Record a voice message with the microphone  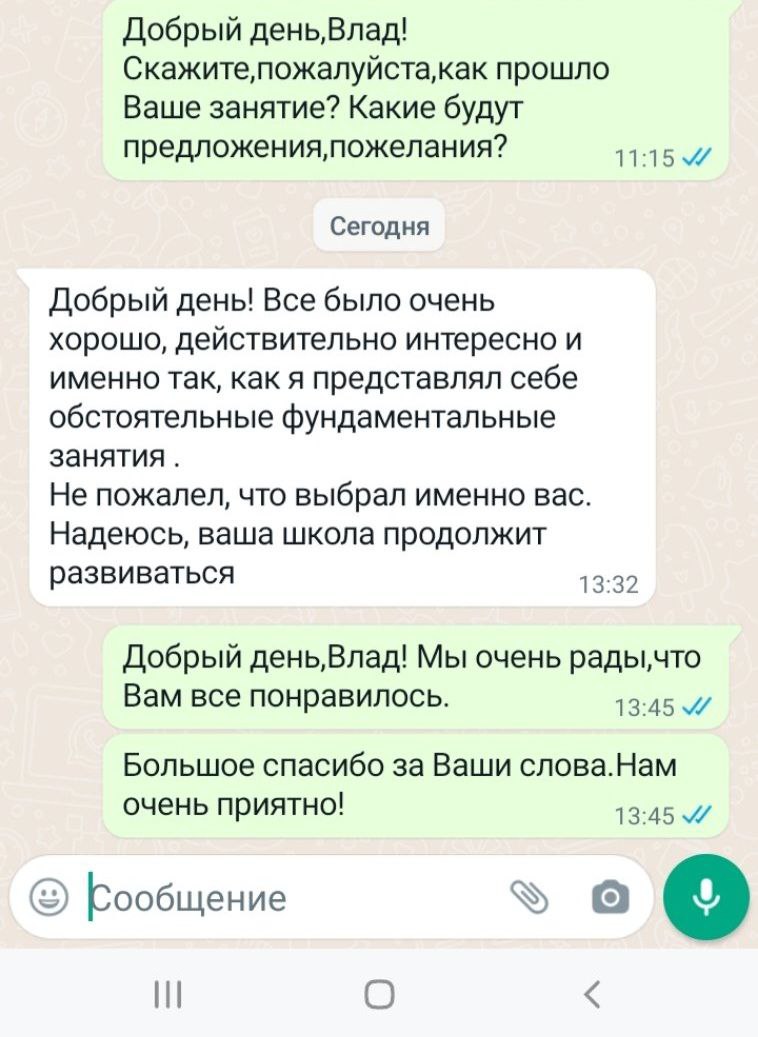tap(706, 897)
